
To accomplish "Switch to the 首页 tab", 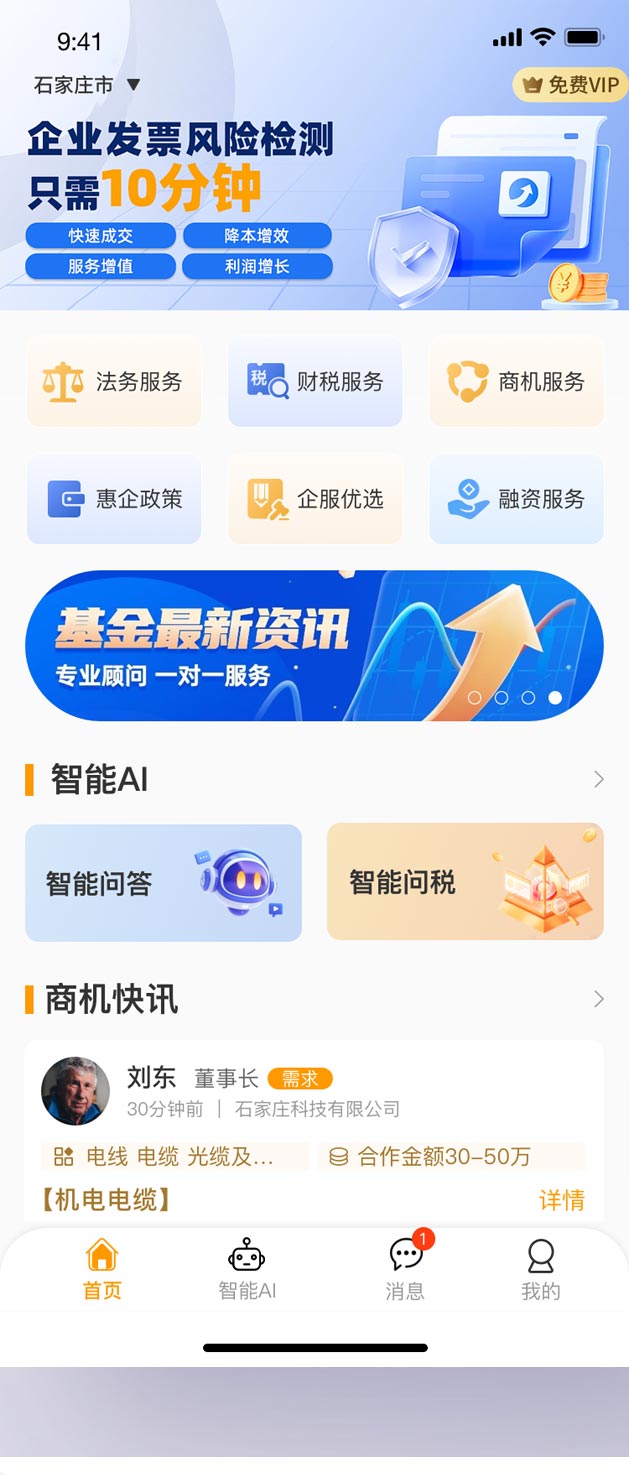I will pos(102,1270).
